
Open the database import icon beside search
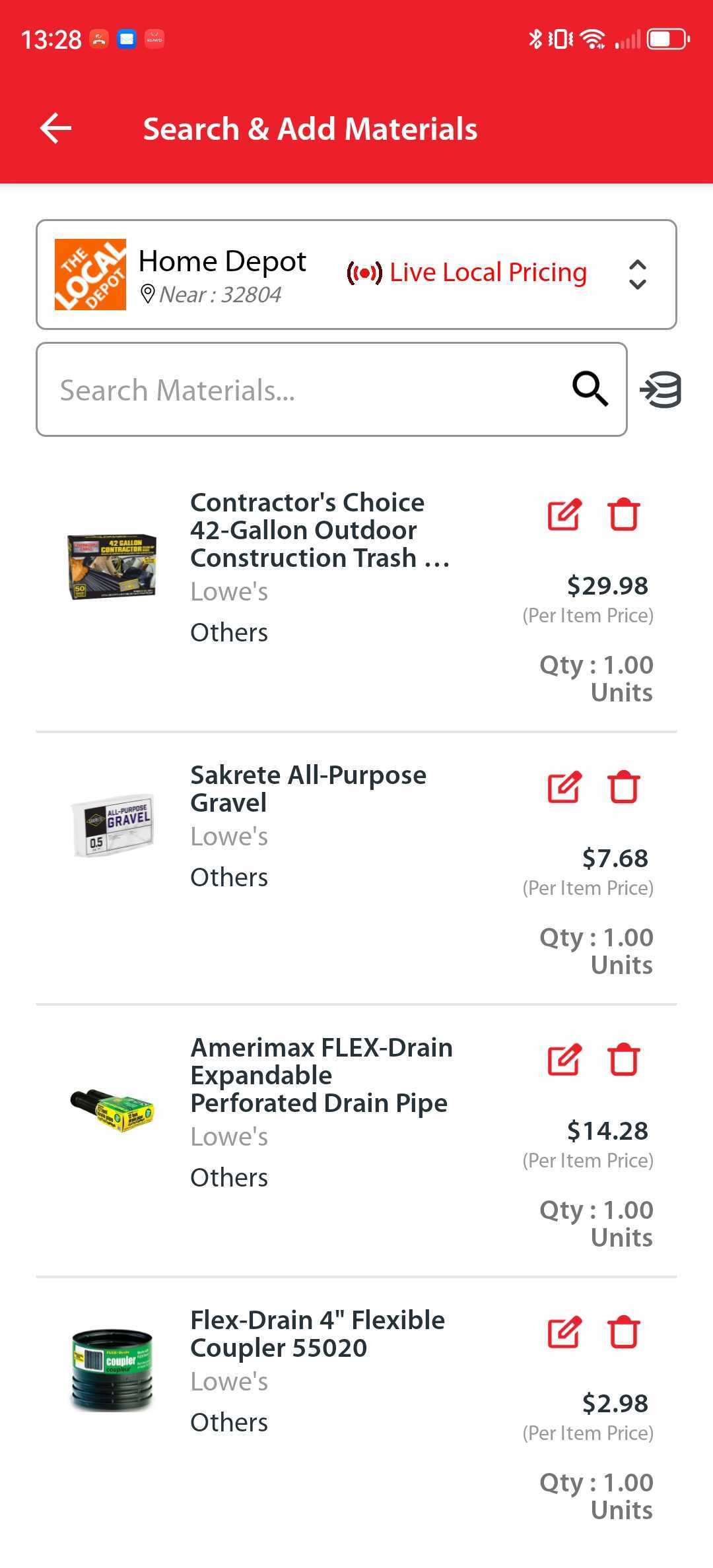coord(661,389)
